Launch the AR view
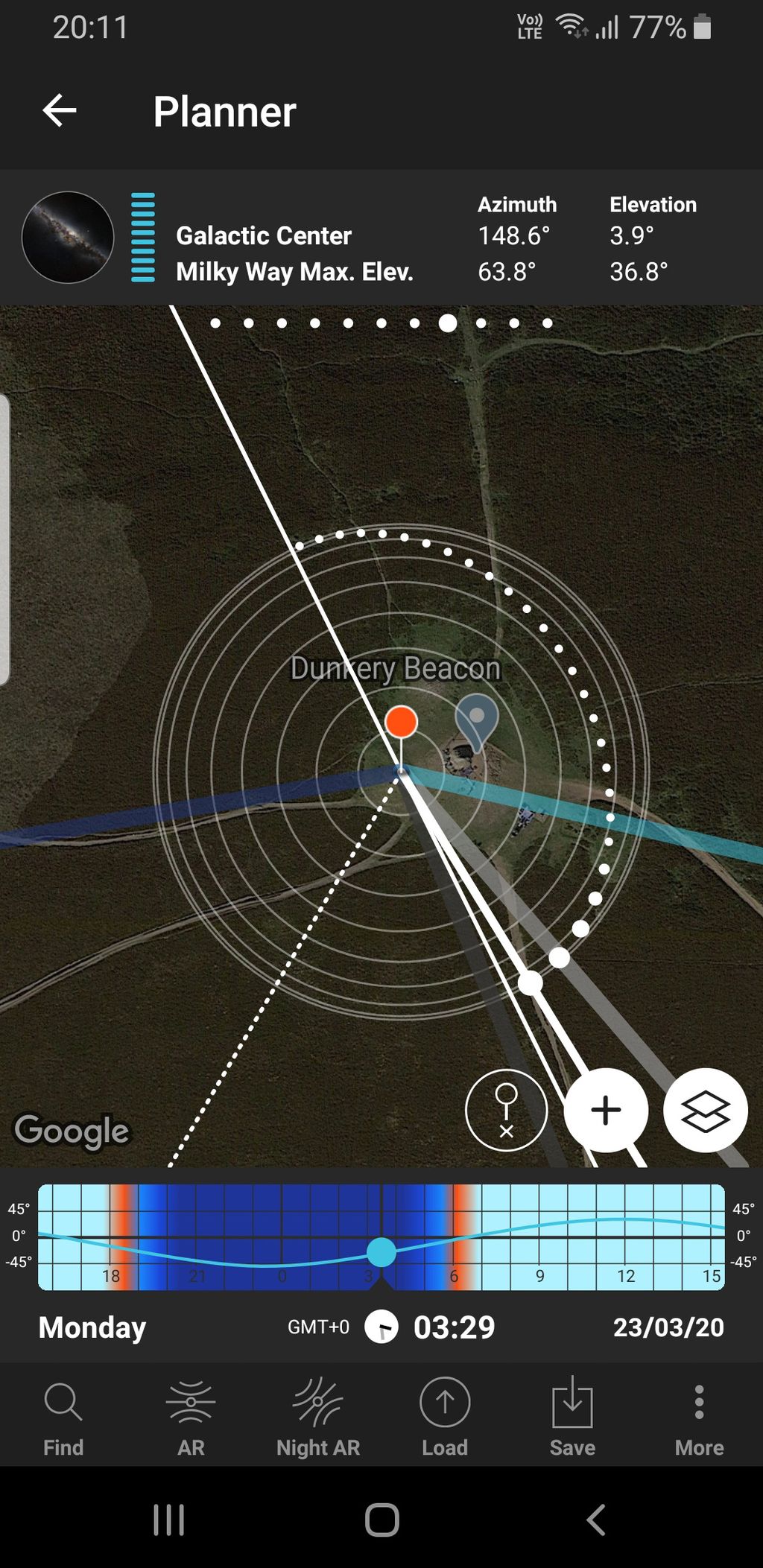Image resolution: width=763 pixels, height=1568 pixels. click(191, 1418)
